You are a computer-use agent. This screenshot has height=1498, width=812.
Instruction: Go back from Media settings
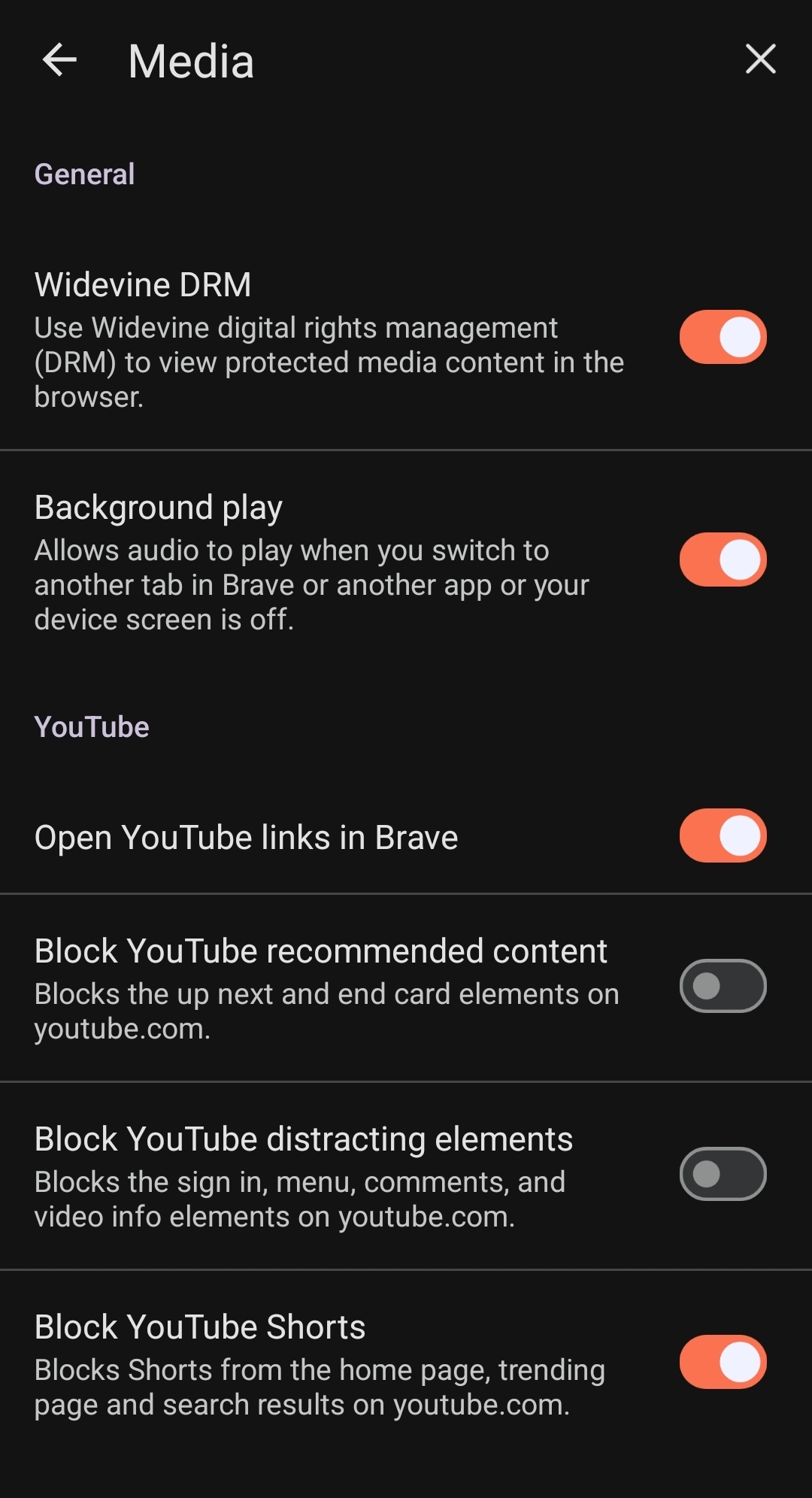(60, 60)
